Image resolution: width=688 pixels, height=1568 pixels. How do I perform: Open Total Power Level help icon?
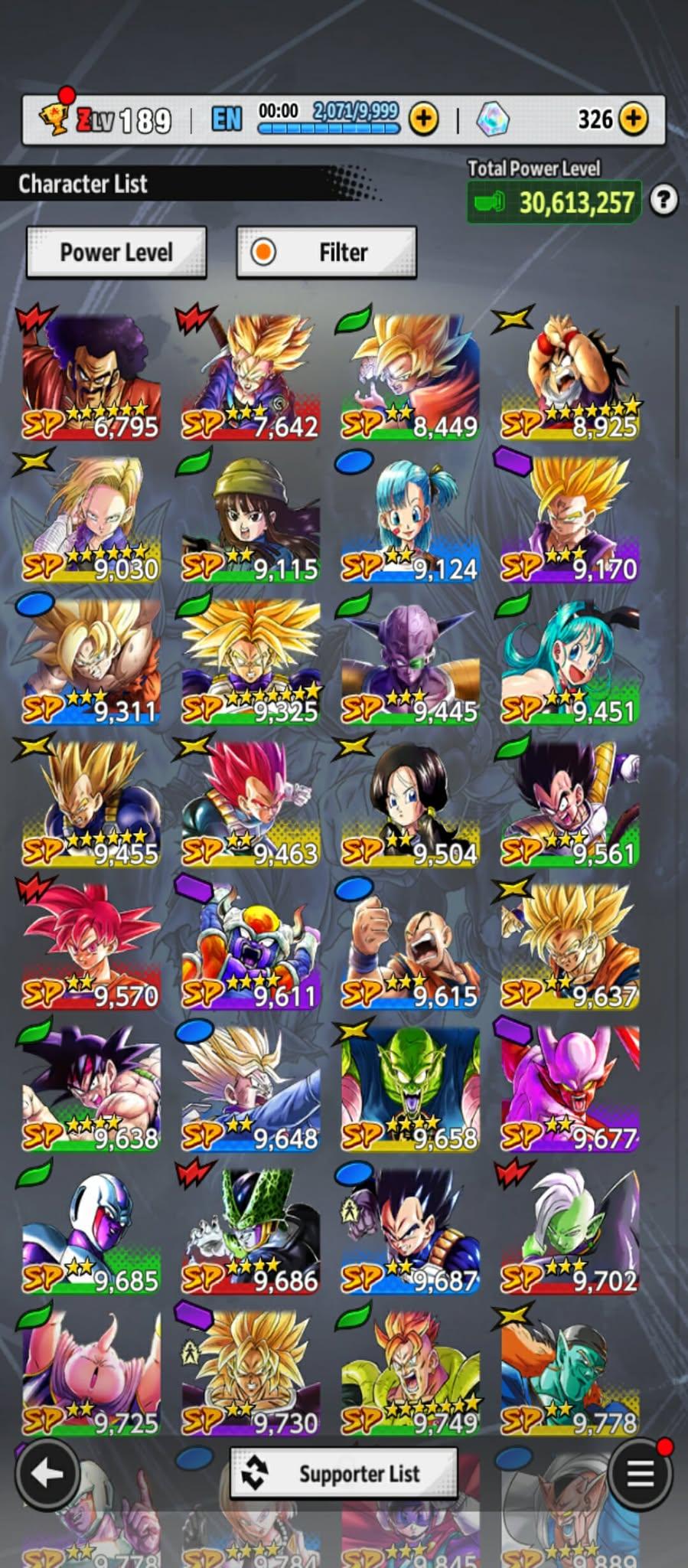pos(664,201)
